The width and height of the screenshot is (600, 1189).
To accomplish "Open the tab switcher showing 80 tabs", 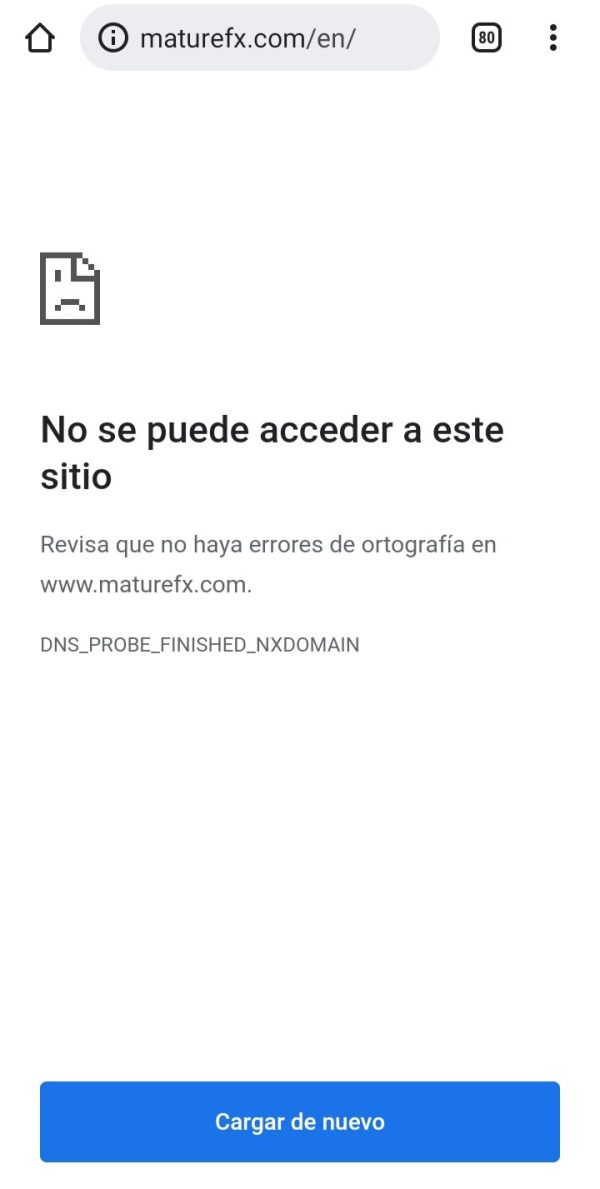I will 486,37.
